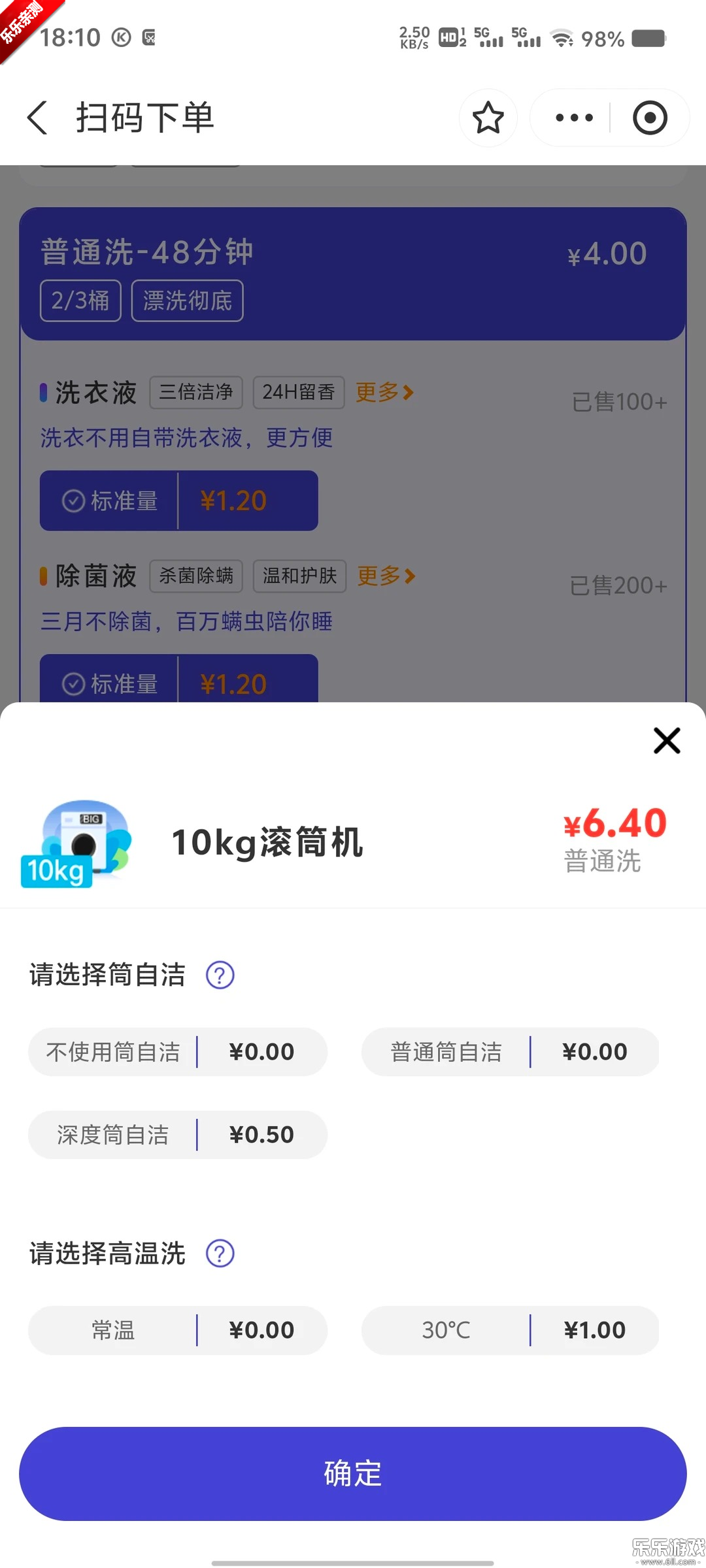This screenshot has width=706, height=1568.
Task: Open the help icon beside 请选择筒自洁
Action: tap(220, 974)
